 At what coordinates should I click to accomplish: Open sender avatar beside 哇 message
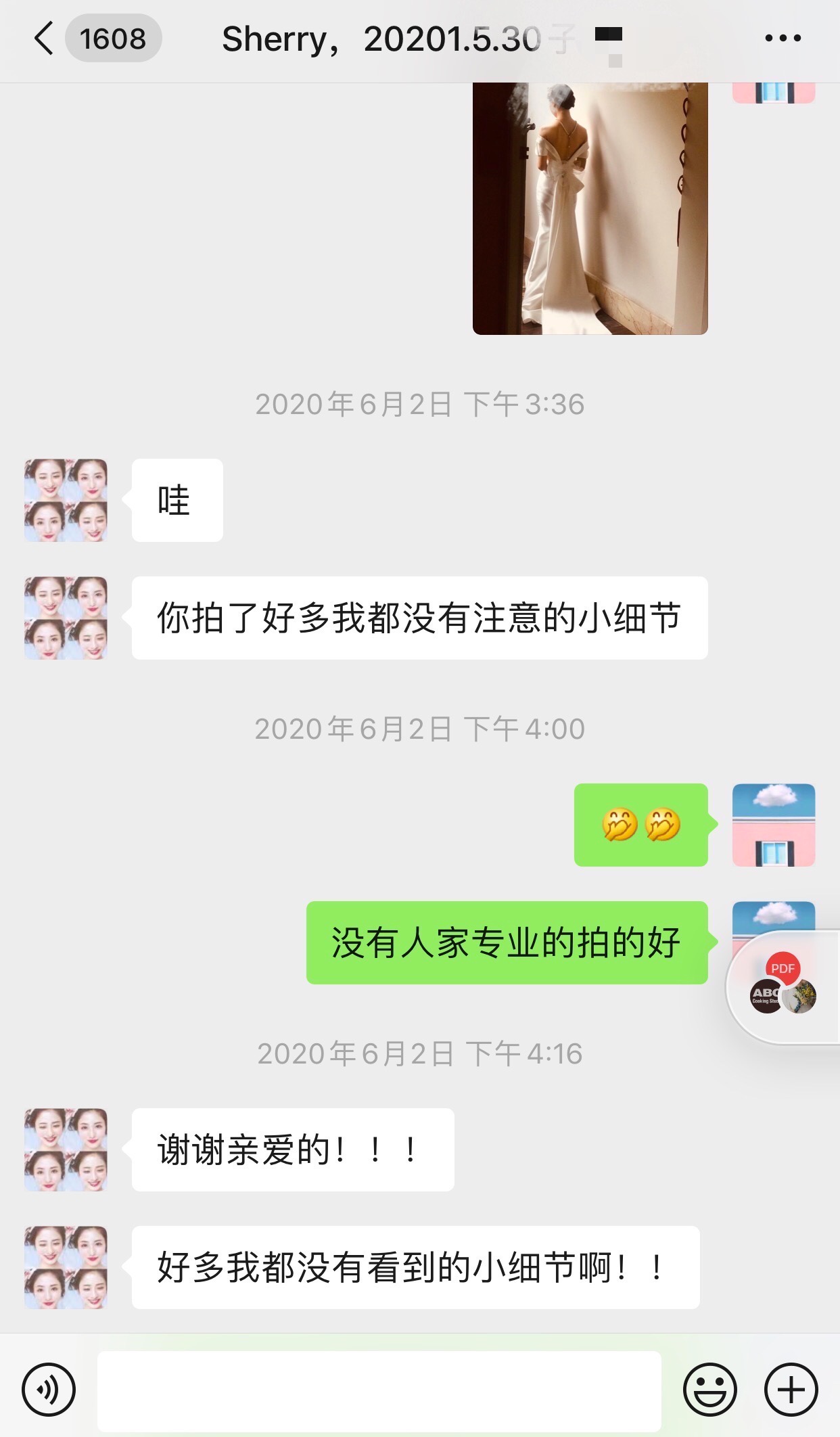click(x=66, y=500)
